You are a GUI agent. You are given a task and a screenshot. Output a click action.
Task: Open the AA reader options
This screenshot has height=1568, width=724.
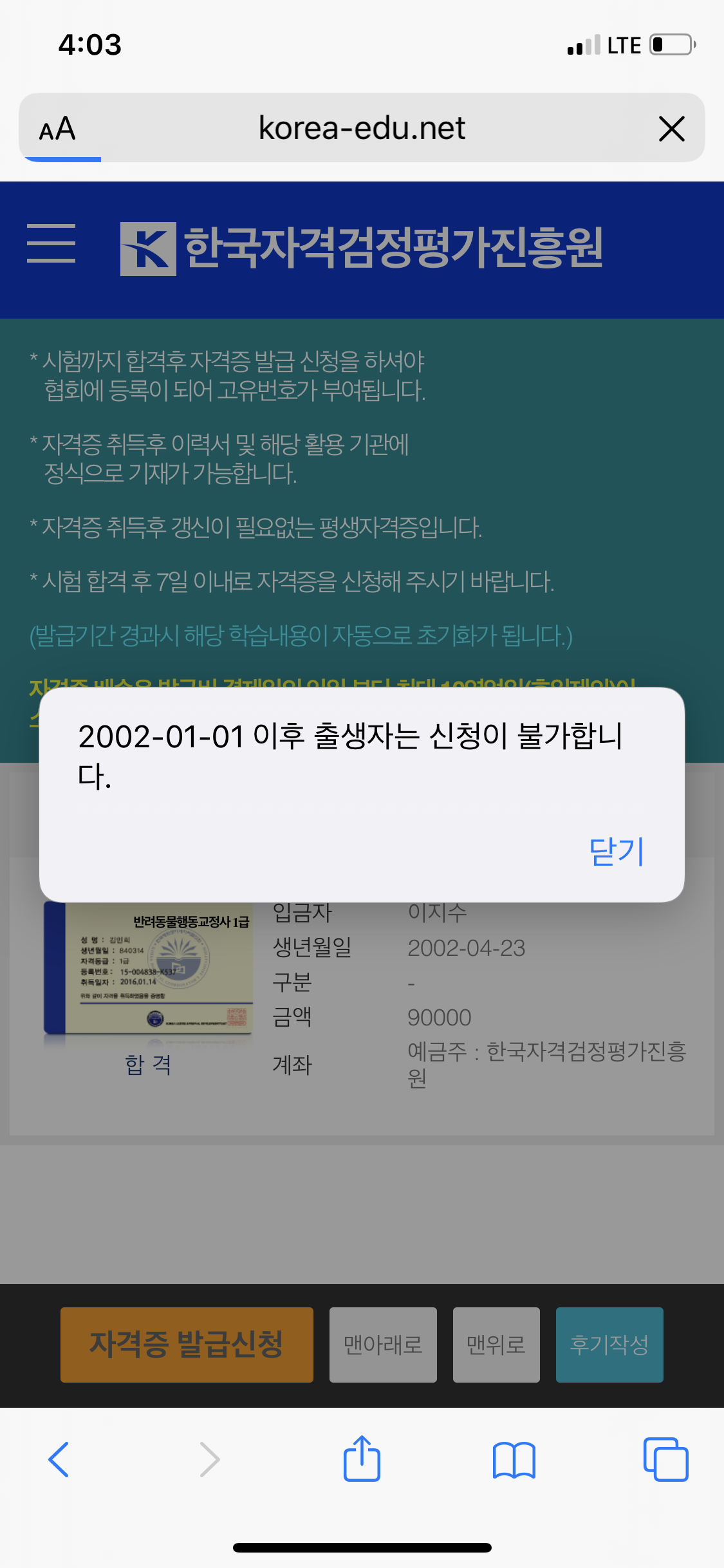[x=57, y=129]
